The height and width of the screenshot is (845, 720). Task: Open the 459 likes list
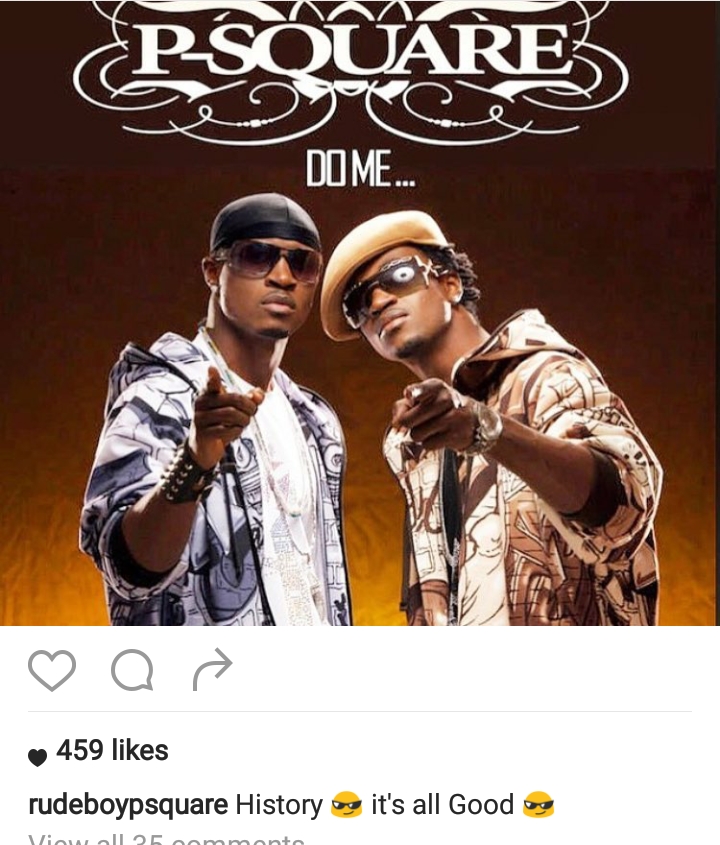(x=112, y=751)
